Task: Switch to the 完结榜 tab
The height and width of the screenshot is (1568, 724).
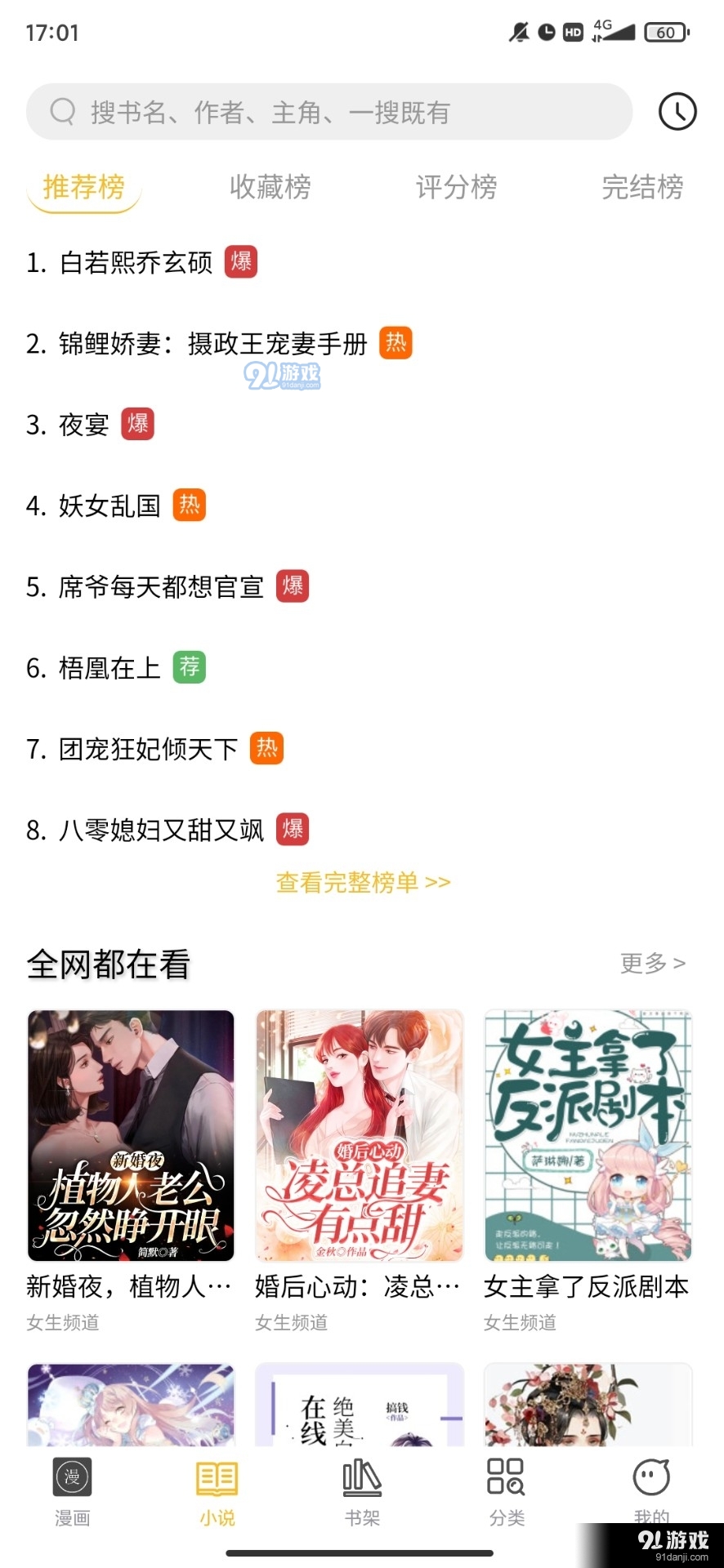Action: 642,187
